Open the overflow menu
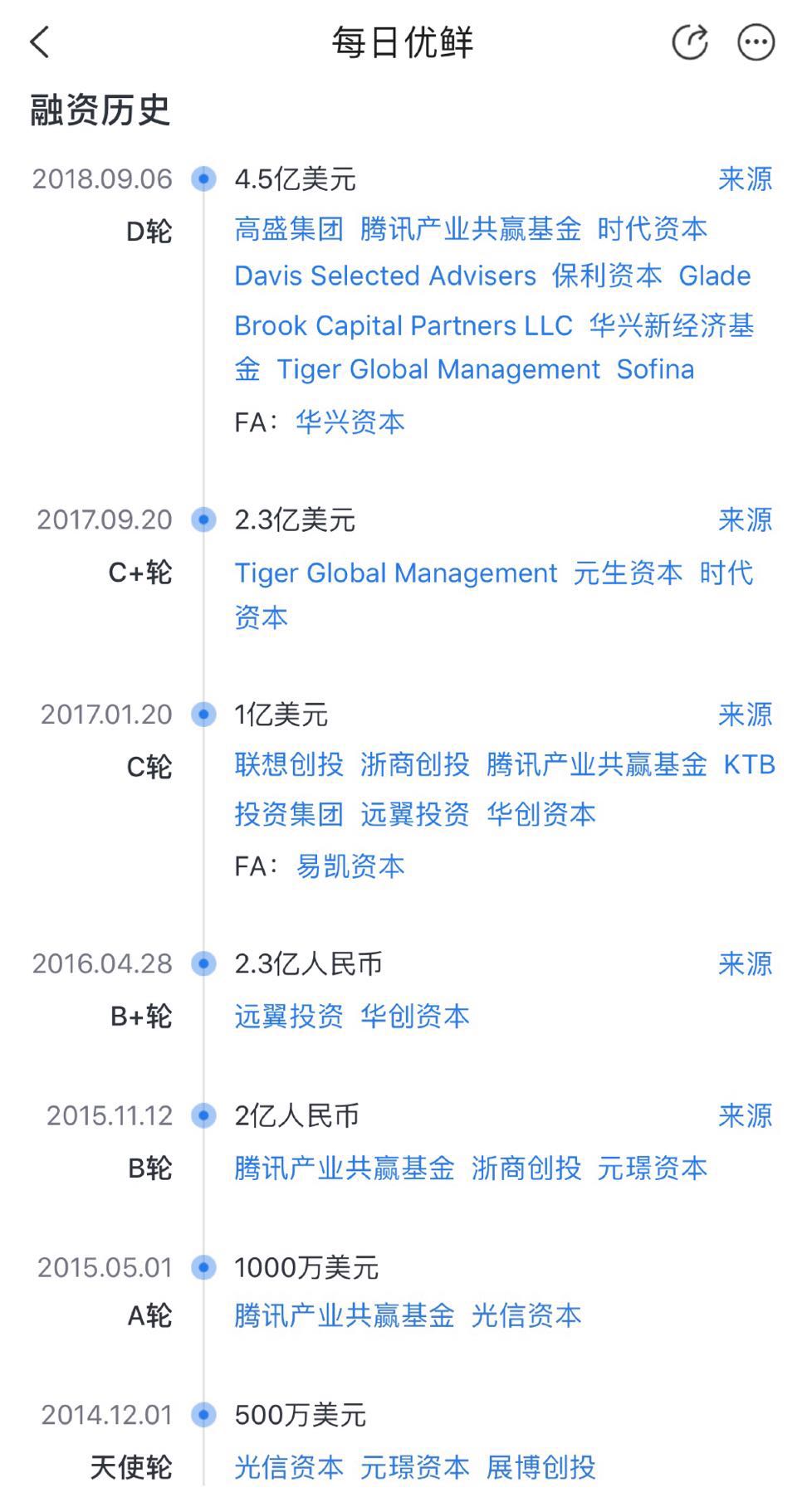This screenshot has width=807, height=1512. click(x=756, y=42)
